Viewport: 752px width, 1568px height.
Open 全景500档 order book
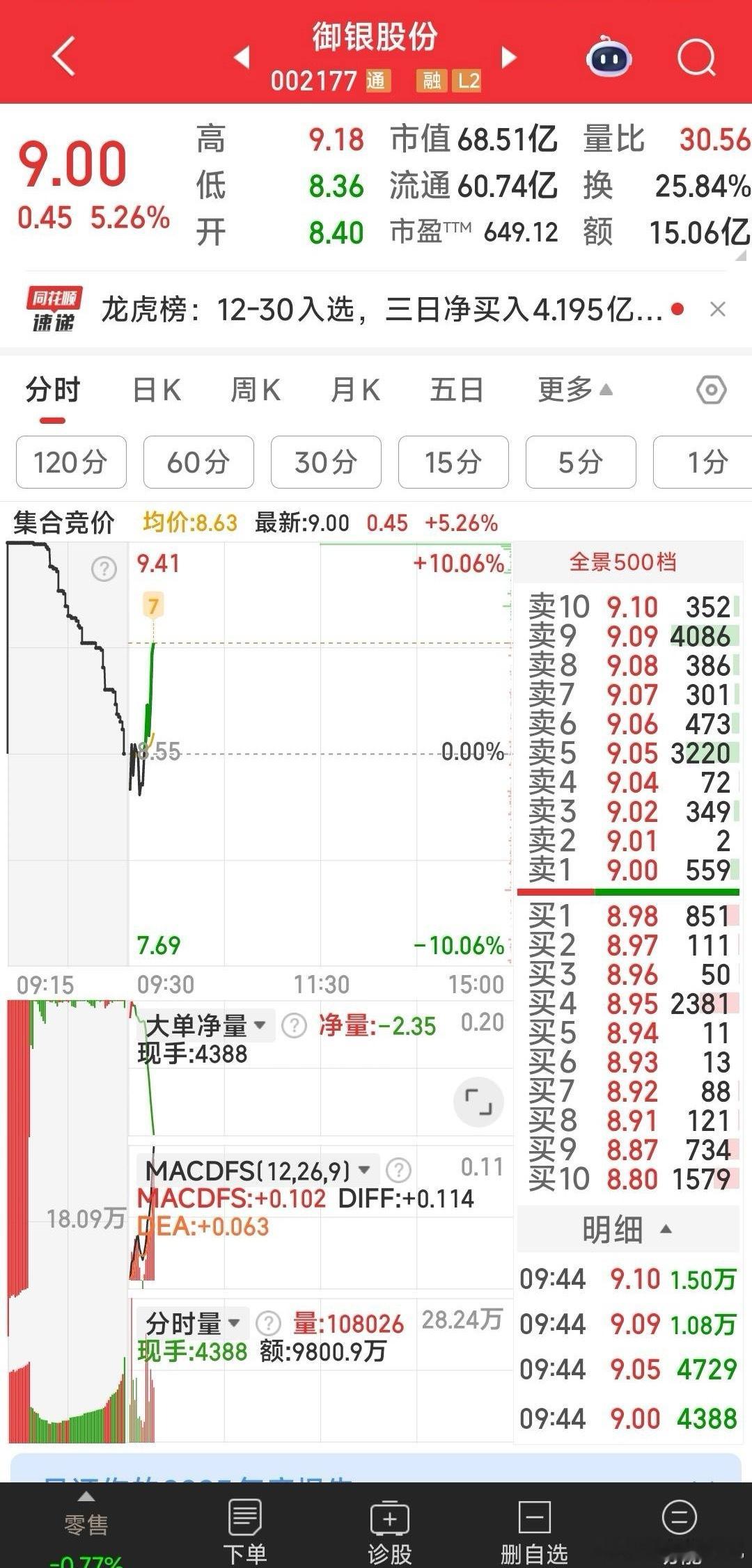click(x=622, y=562)
